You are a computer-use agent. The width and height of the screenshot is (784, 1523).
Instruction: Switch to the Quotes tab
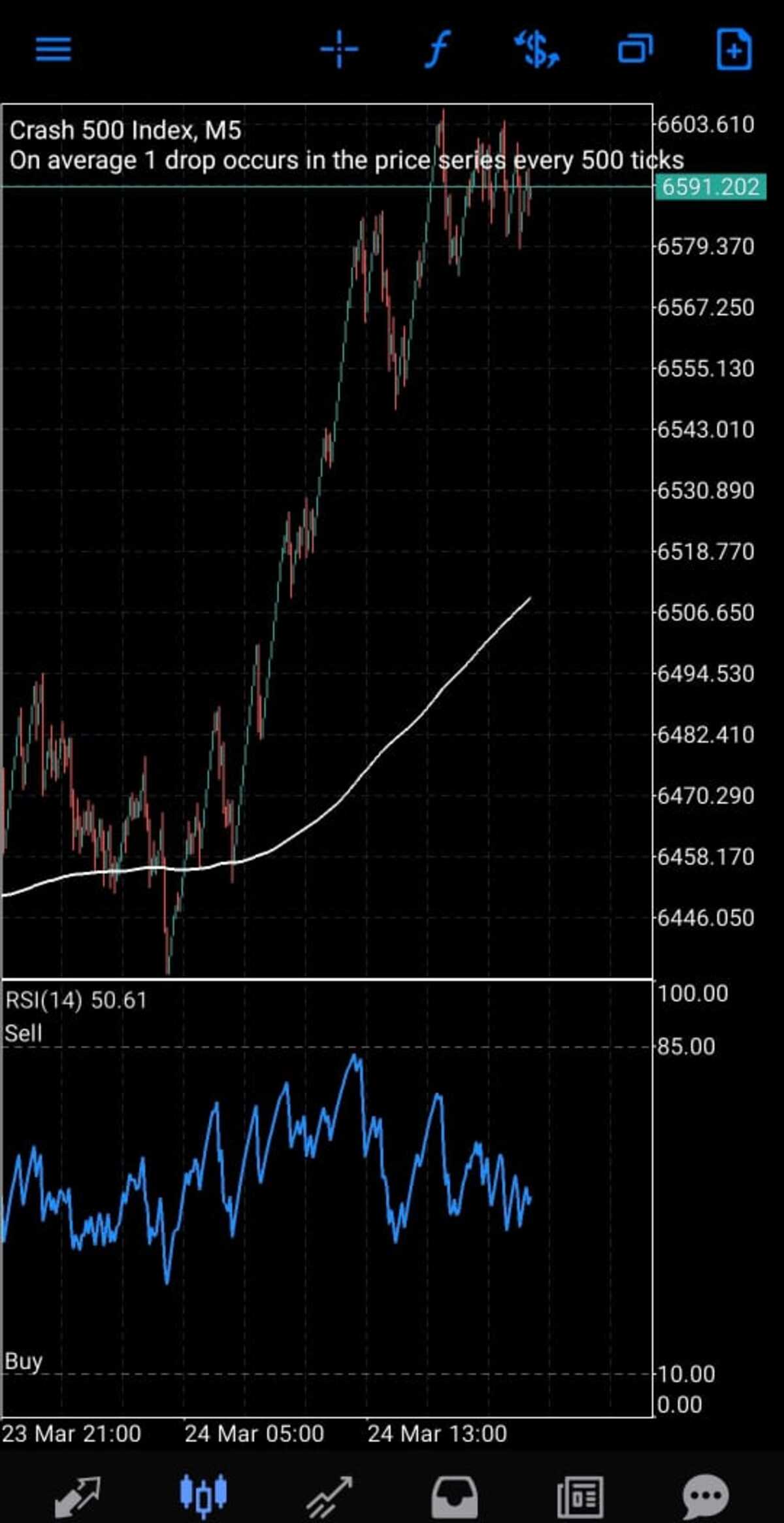(77, 1496)
